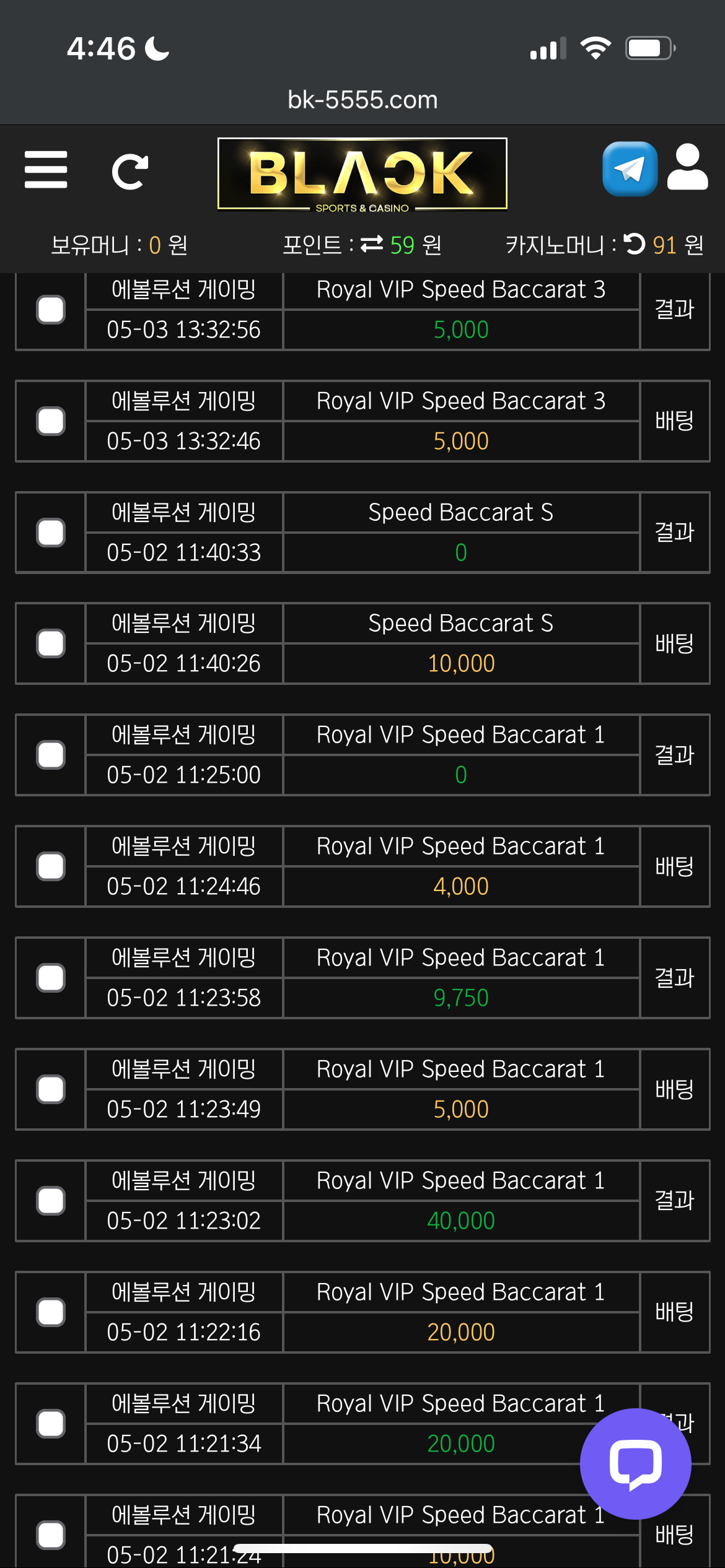This screenshot has height=1568, width=725.
Task: Tap the page refresh icon
Action: tap(130, 172)
